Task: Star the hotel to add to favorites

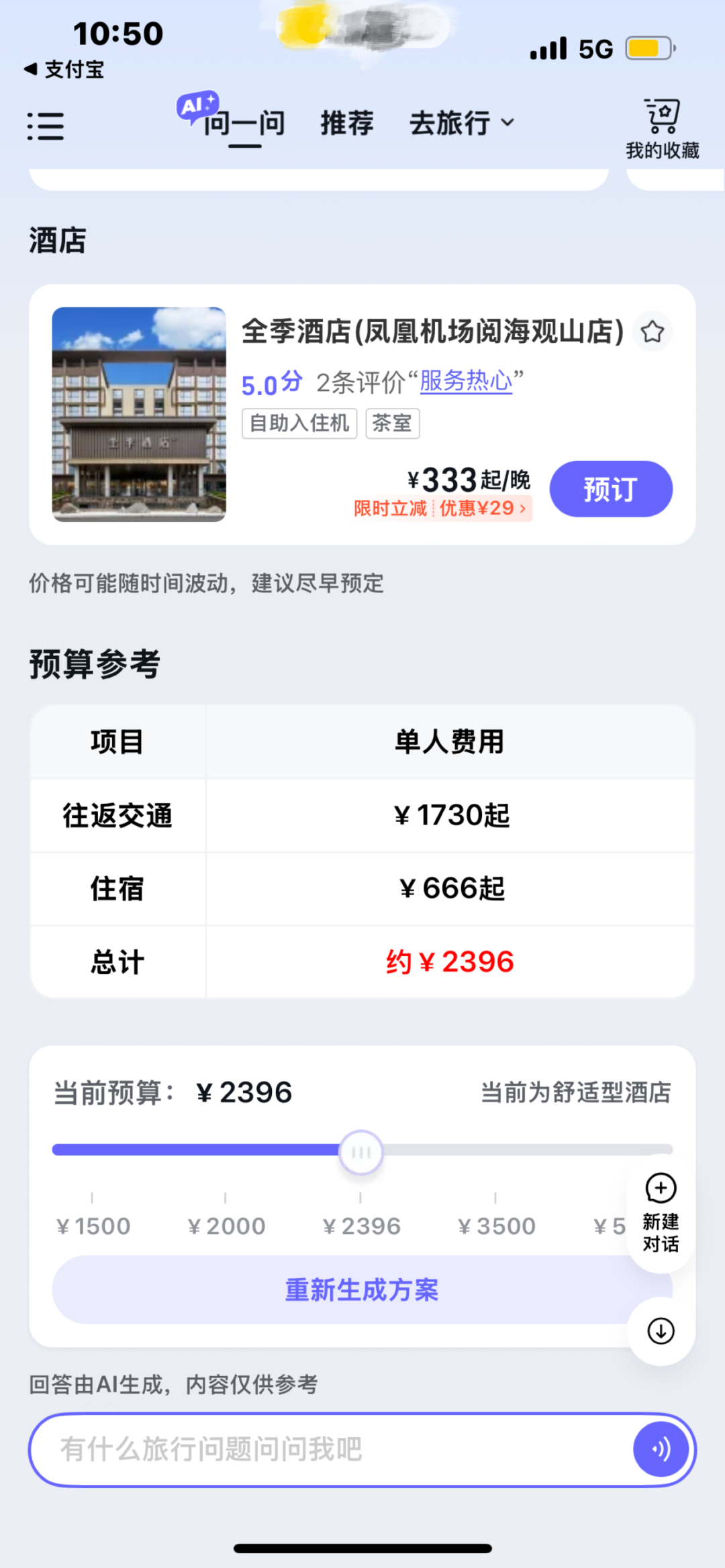Action: (651, 332)
